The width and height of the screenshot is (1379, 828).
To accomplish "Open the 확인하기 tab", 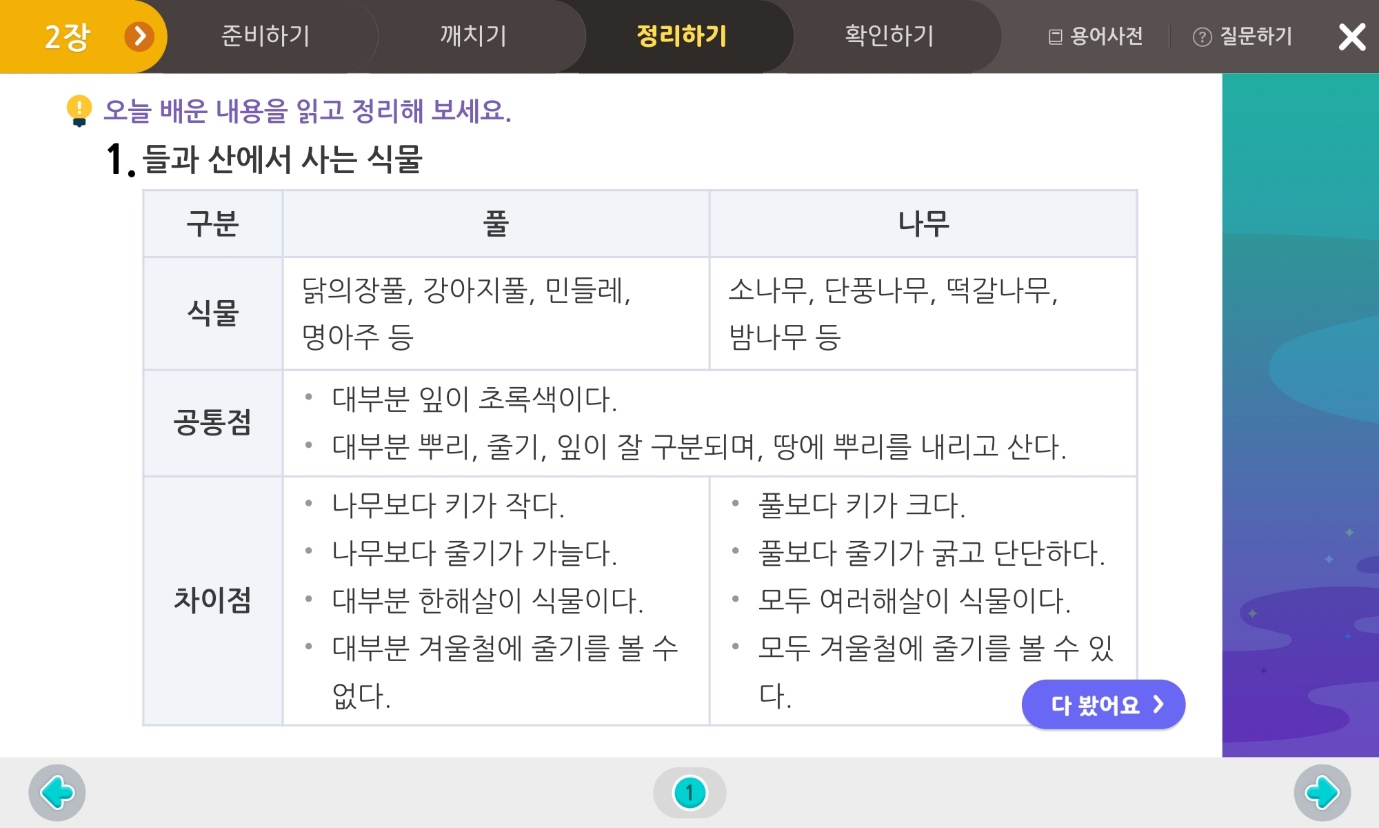I will pyautogui.click(x=889, y=37).
